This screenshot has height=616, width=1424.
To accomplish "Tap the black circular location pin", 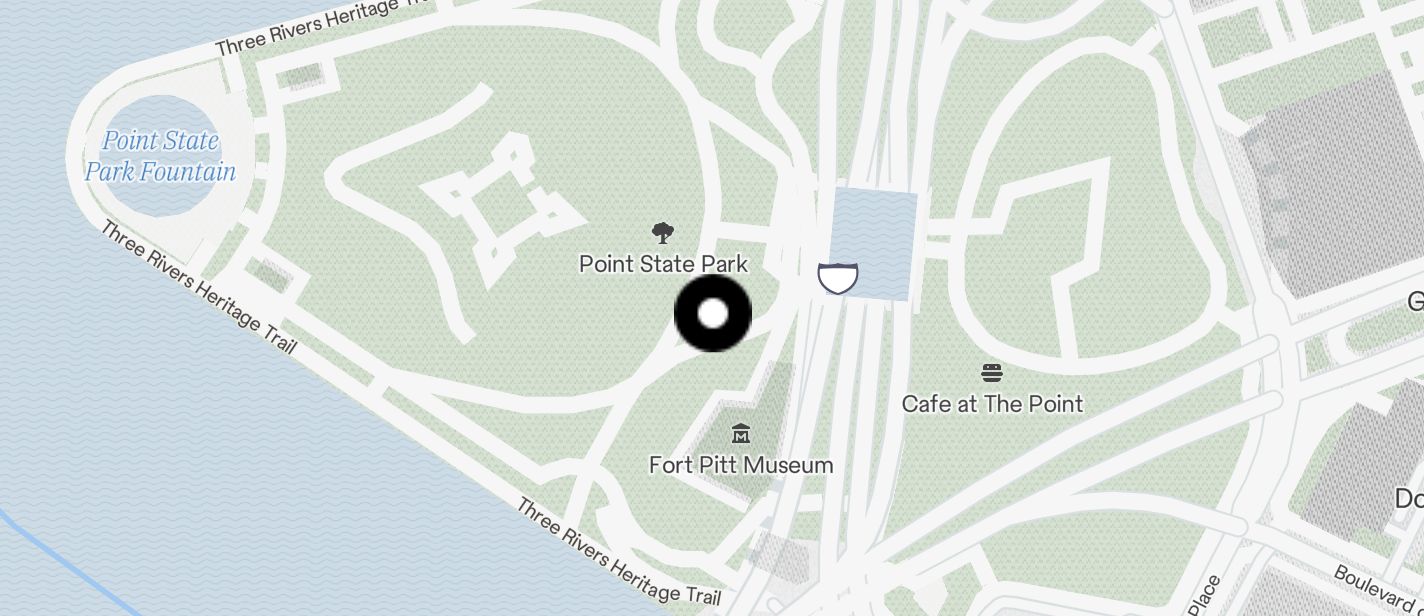I will [x=713, y=314].
